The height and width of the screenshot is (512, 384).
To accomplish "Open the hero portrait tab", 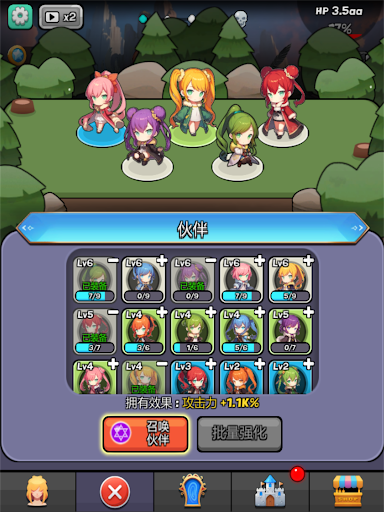I will 37,491.
